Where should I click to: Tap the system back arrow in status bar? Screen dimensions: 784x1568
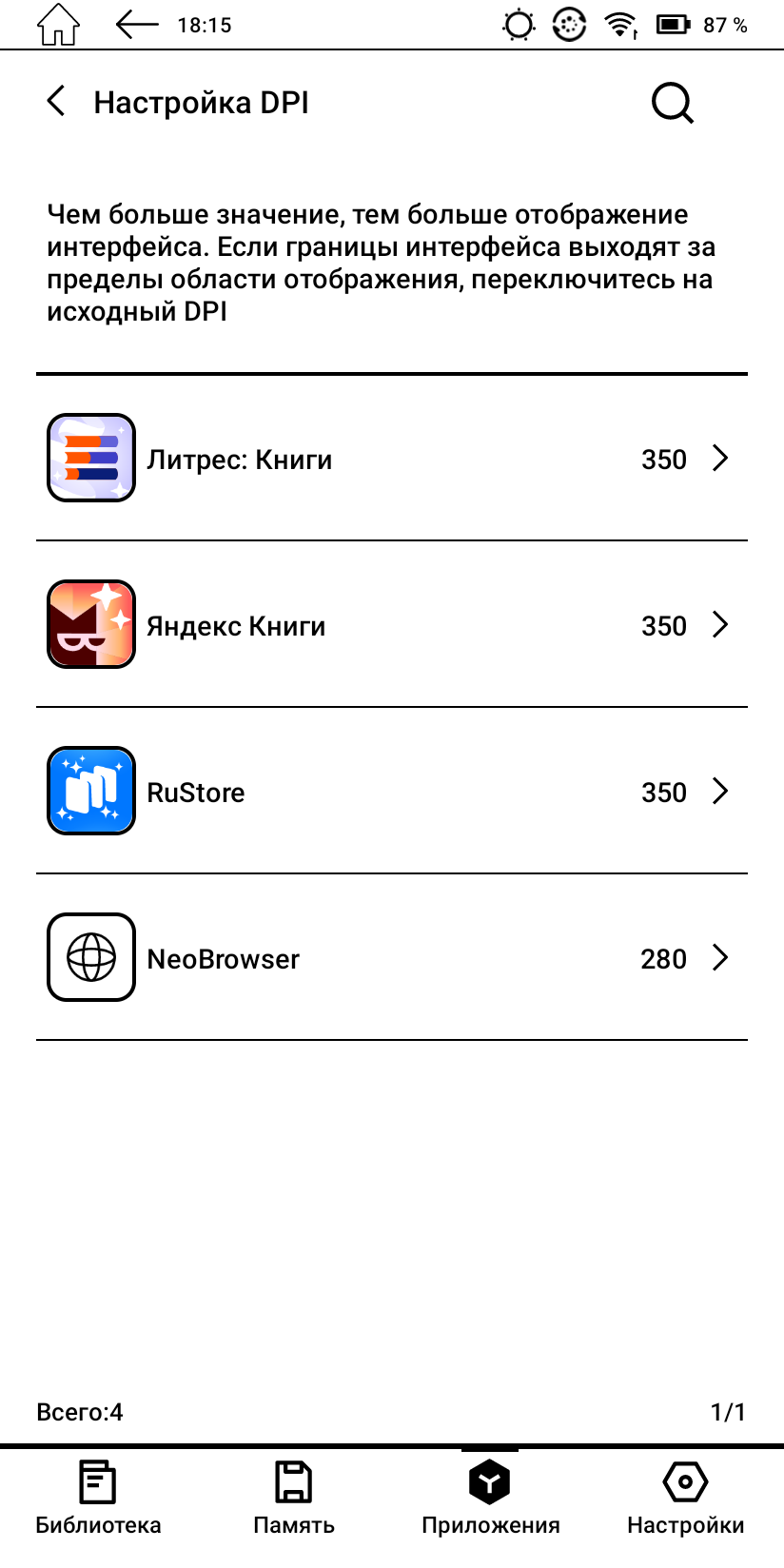[x=136, y=25]
